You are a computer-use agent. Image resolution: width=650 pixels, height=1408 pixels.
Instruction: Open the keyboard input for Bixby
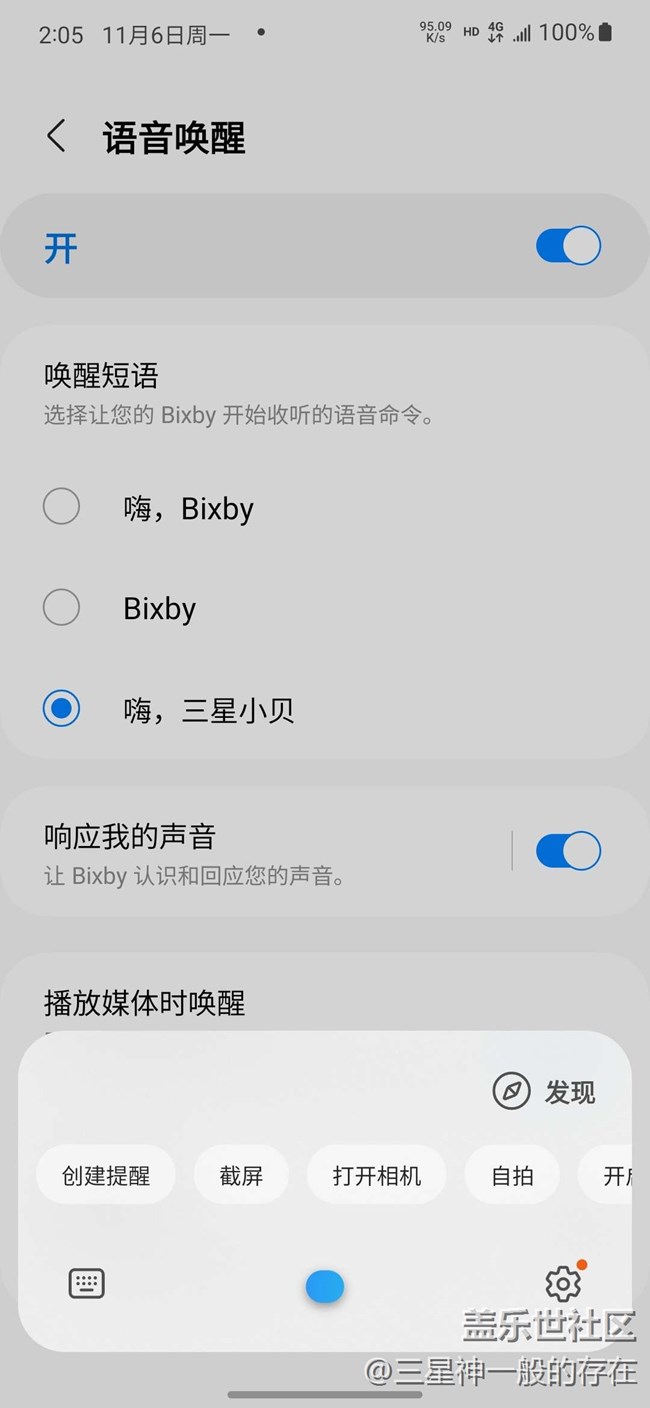click(87, 1283)
